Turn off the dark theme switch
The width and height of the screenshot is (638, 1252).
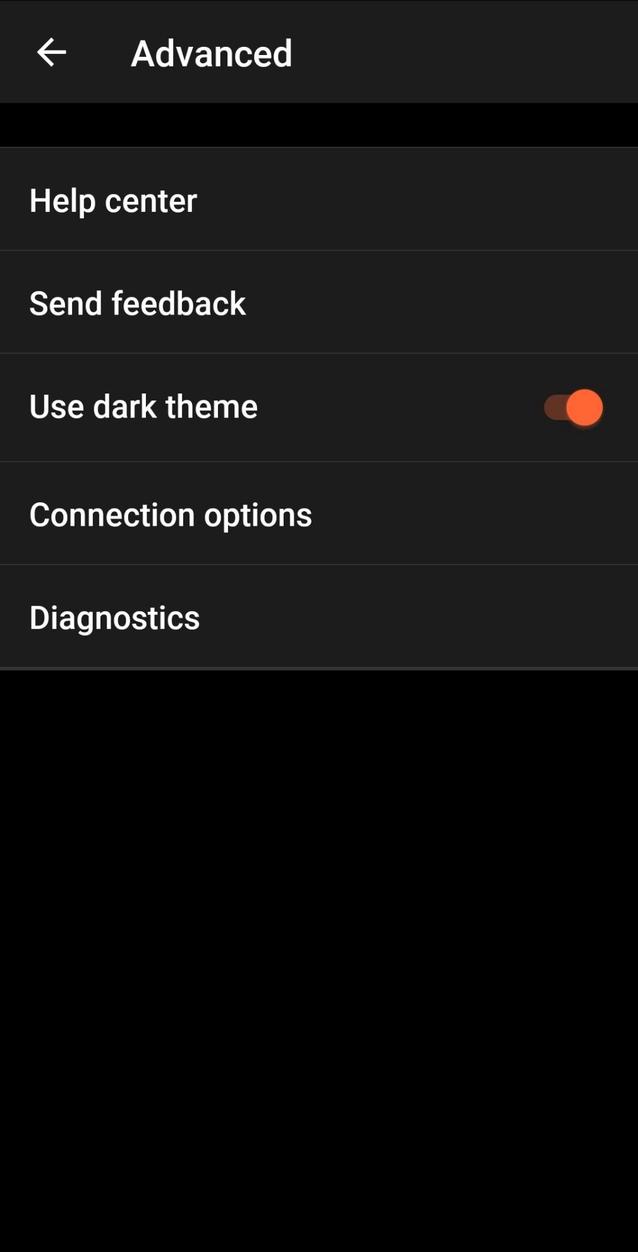[x=573, y=408]
